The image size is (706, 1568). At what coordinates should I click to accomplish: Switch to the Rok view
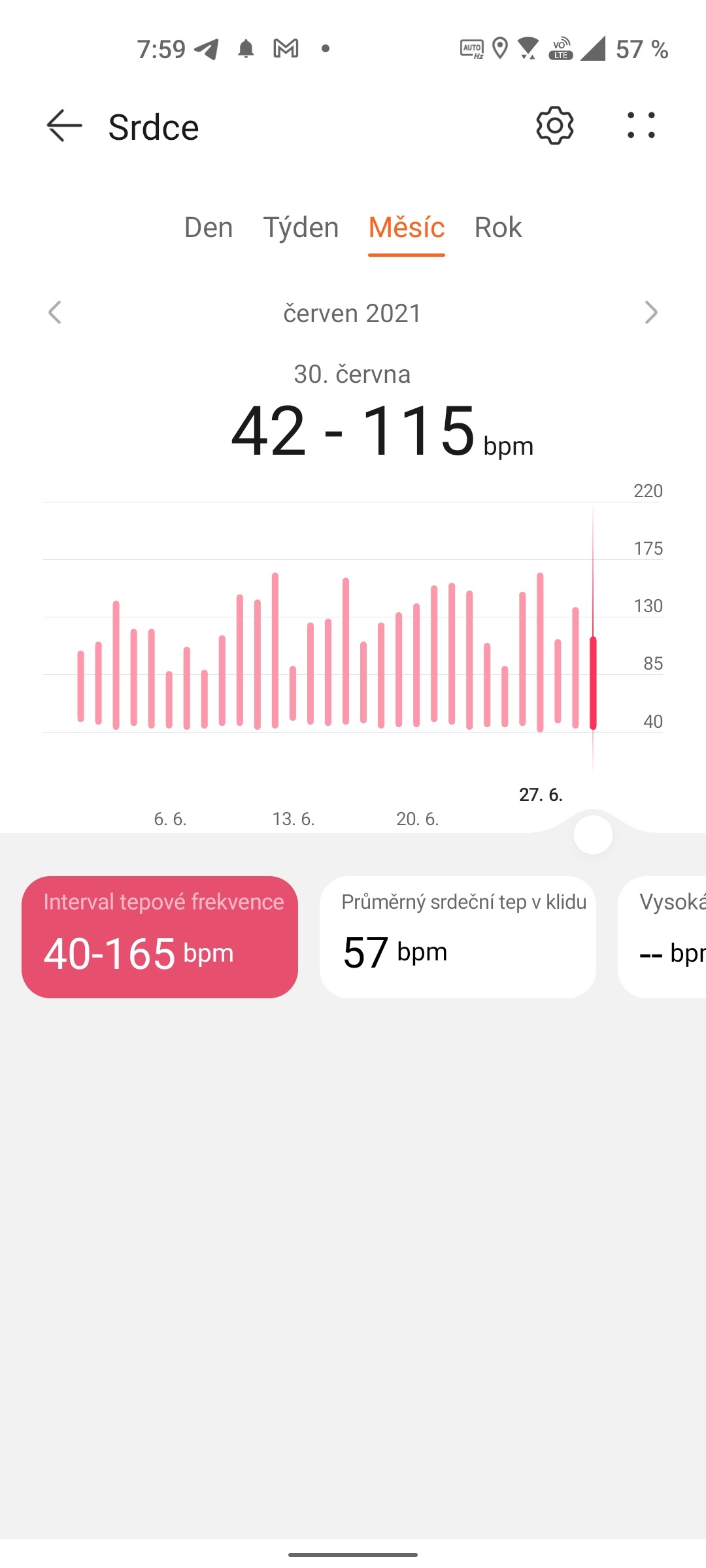tap(497, 227)
